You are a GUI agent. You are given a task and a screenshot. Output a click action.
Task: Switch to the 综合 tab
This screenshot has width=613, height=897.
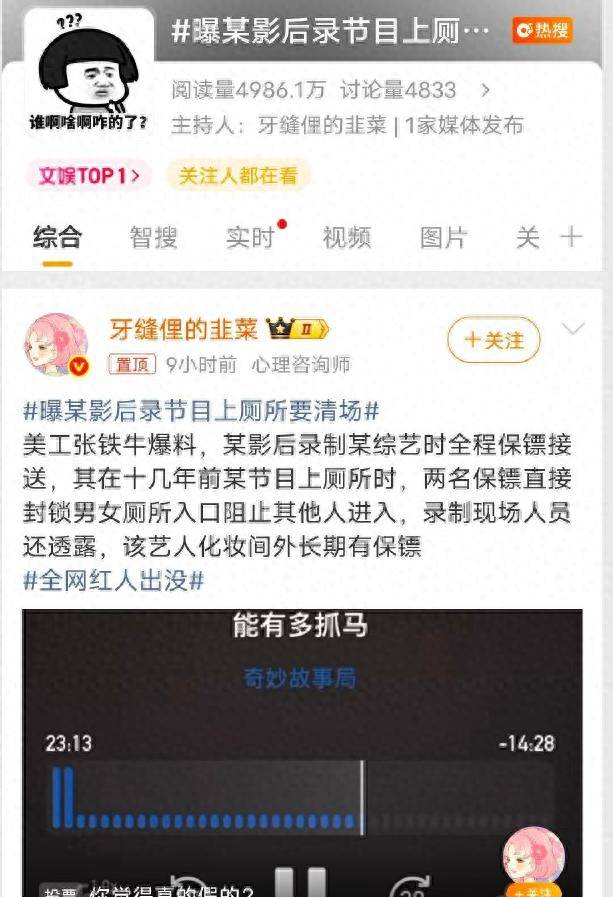(57, 237)
